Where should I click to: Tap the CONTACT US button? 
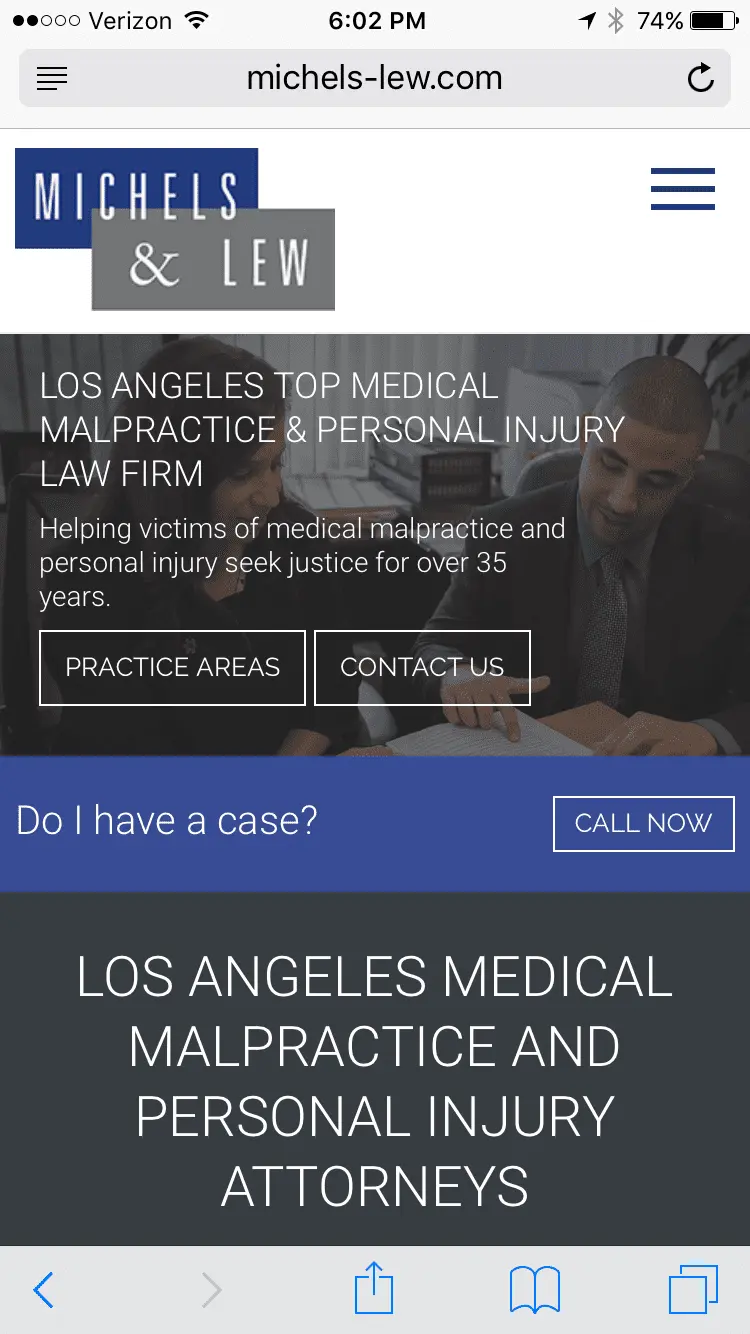click(x=422, y=667)
